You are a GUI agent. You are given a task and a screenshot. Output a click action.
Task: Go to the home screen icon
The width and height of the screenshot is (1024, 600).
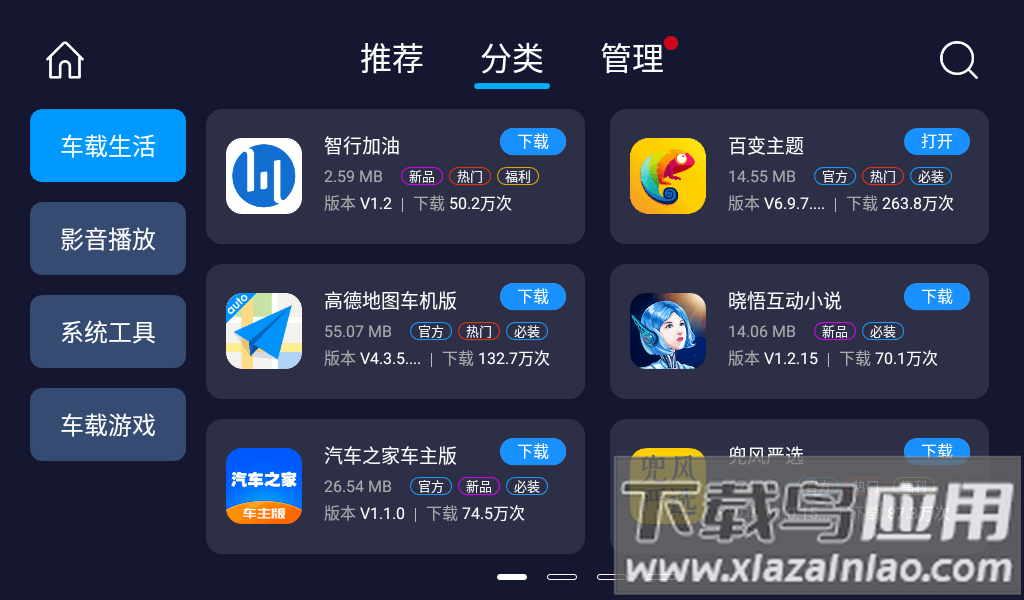65,60
